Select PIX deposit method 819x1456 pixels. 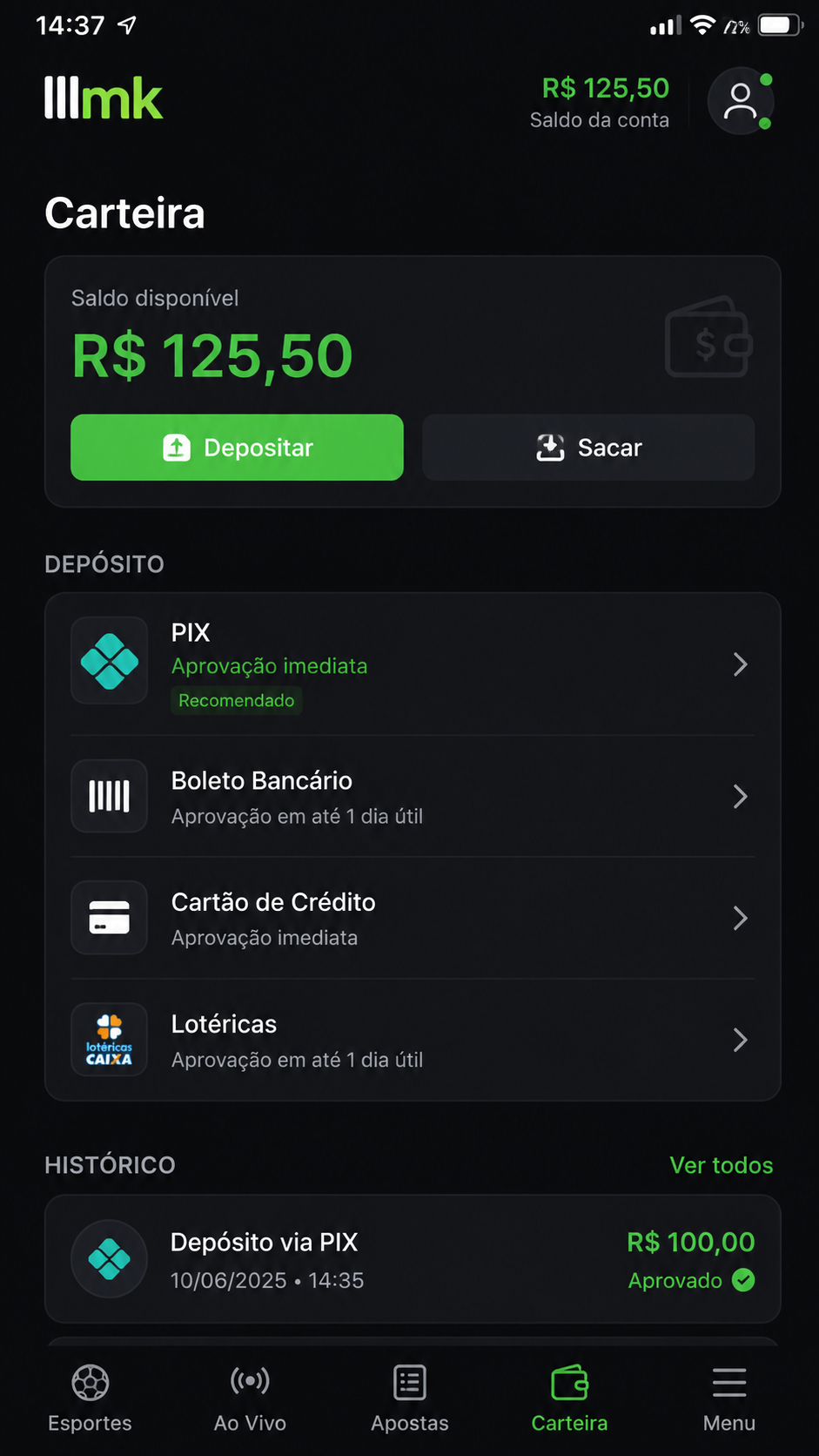(x=413, y=664)
